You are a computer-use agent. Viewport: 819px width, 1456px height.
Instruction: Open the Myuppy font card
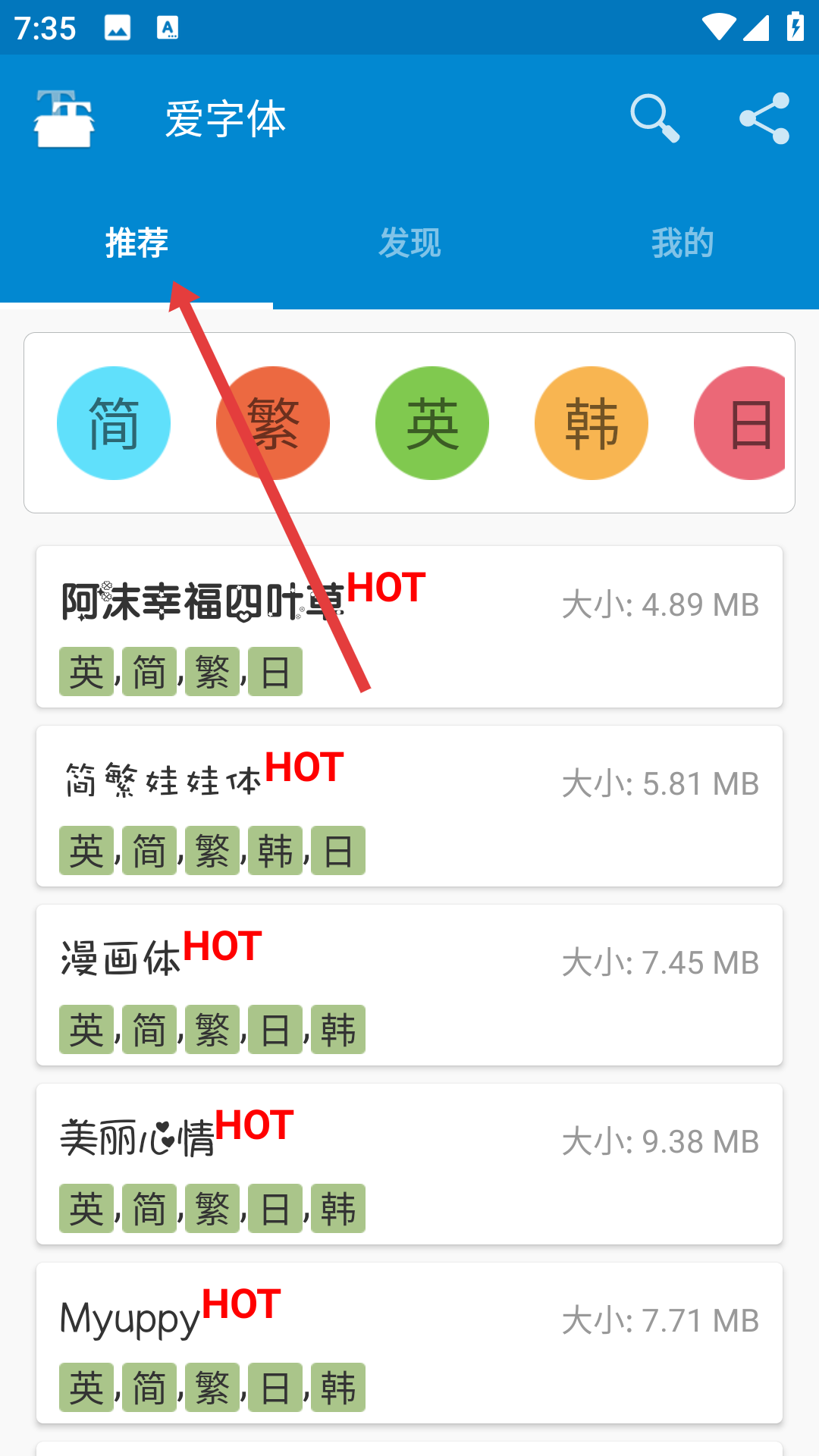409,1343
